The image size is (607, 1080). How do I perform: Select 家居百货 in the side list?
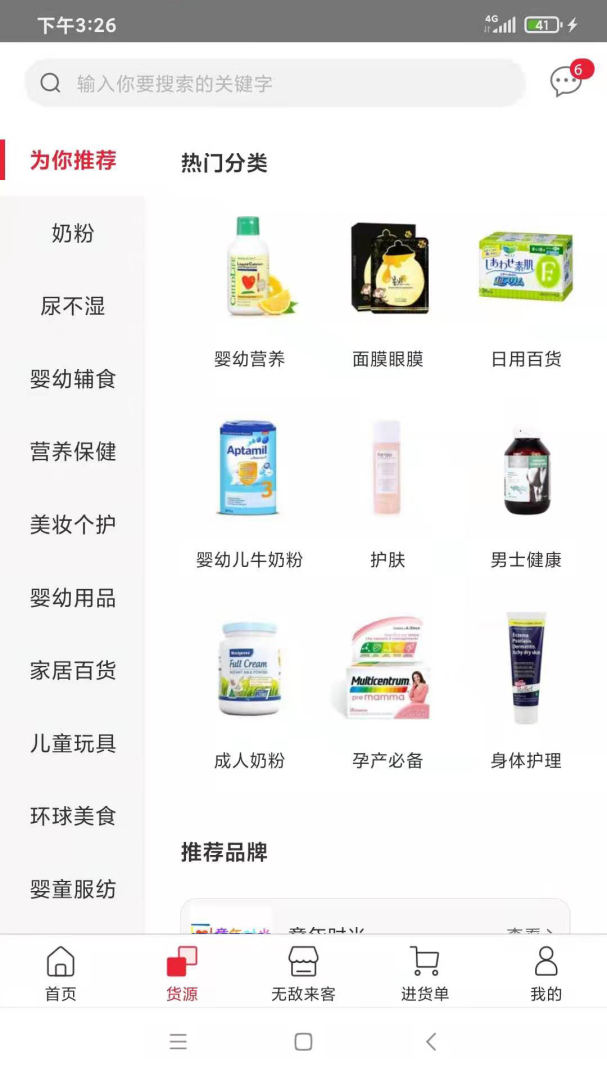point(73,670)
